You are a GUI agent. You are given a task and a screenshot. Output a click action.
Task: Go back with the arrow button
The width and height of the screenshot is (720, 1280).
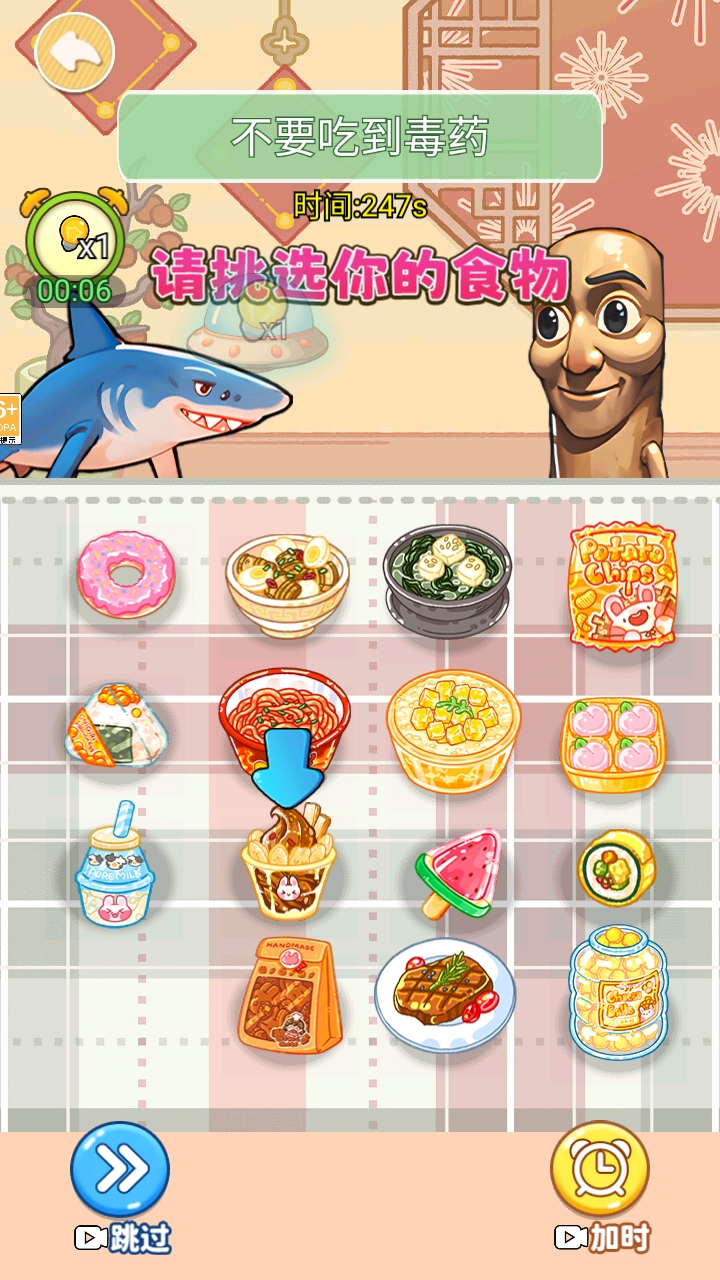(75, 53)
